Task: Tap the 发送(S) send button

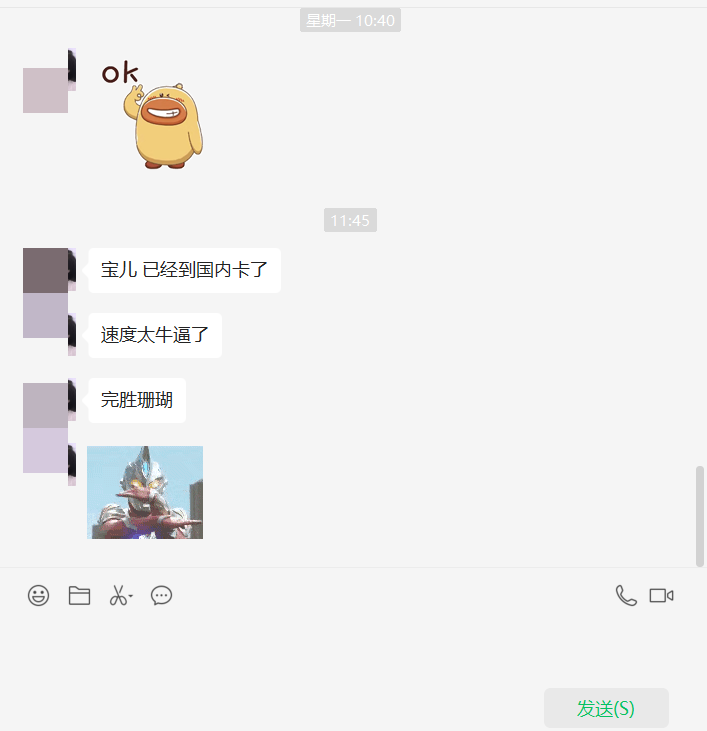Action: pyautogui.click(x=605, y=708)
